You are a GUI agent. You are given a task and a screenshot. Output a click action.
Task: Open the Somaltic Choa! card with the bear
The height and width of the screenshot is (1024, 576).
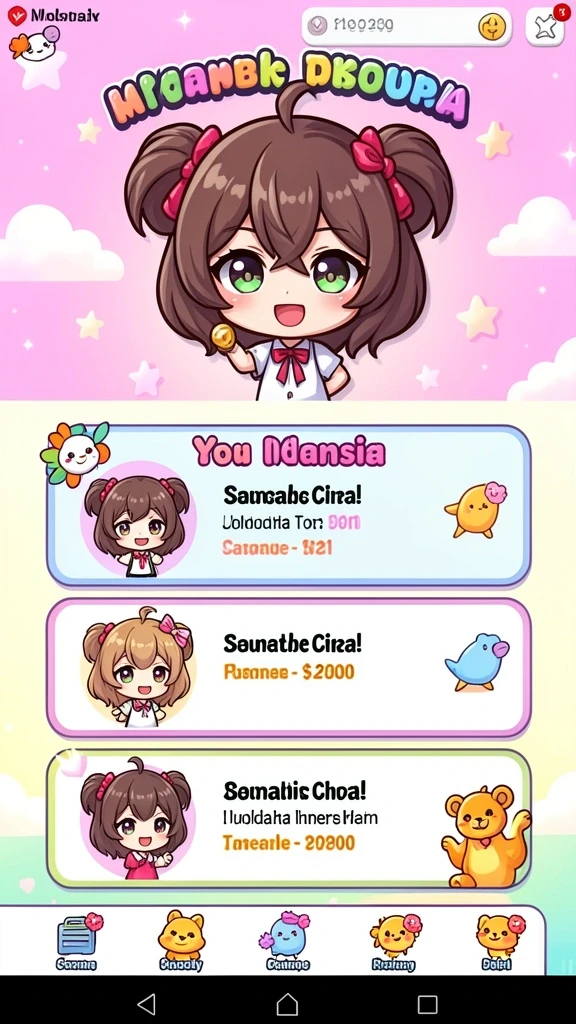click(x=288, y=819)
